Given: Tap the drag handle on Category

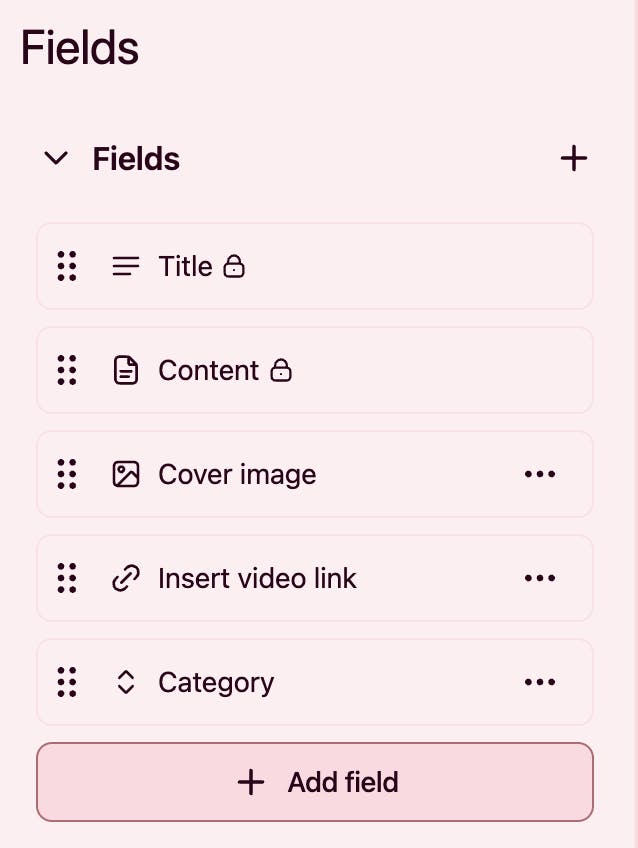Looking at the screenshot, I should pyautogui.click(x=67, y=683).
